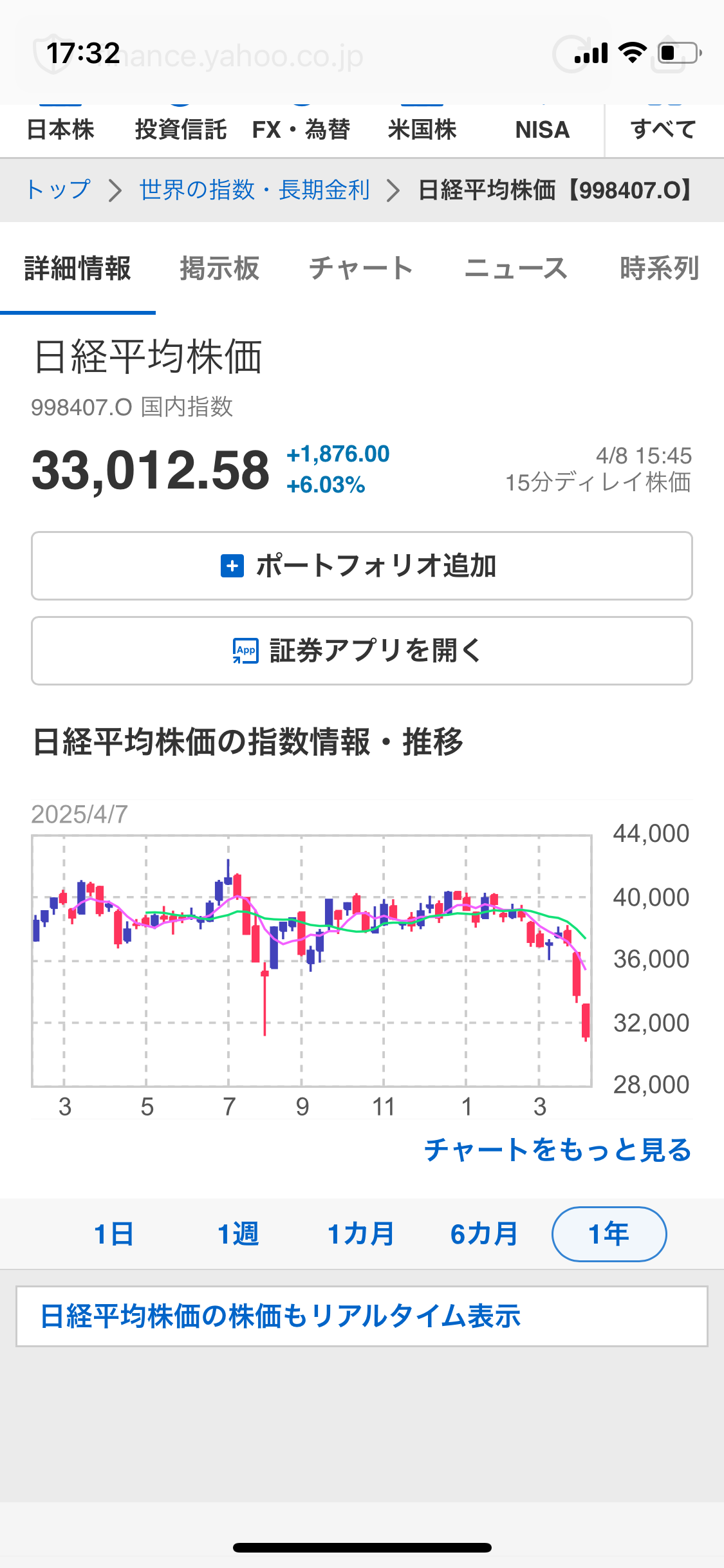724x1568 pixels.
Task: Switch to the NISA section
Action: point(543,129)
